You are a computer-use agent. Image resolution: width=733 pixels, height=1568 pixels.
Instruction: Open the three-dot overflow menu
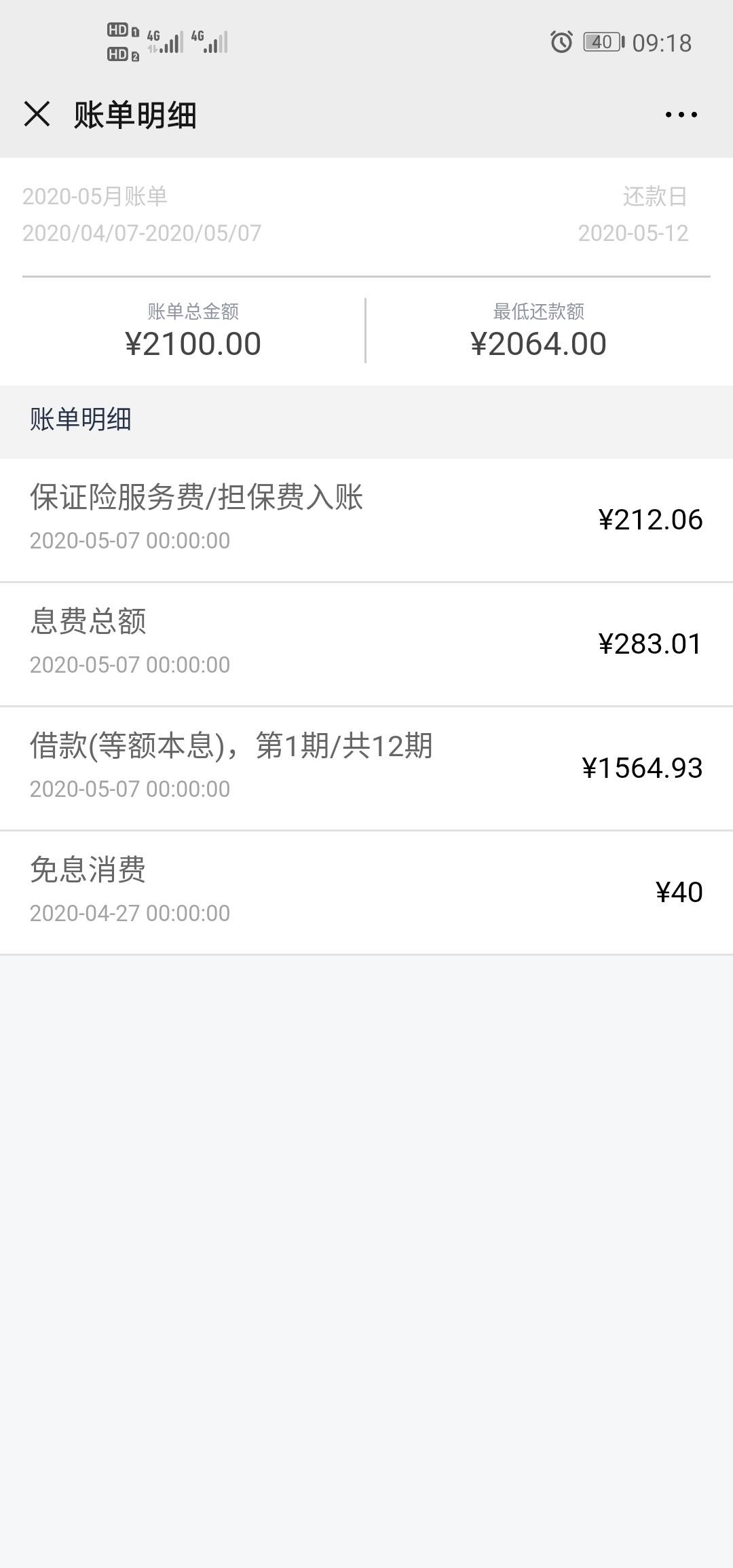[681, 115]
